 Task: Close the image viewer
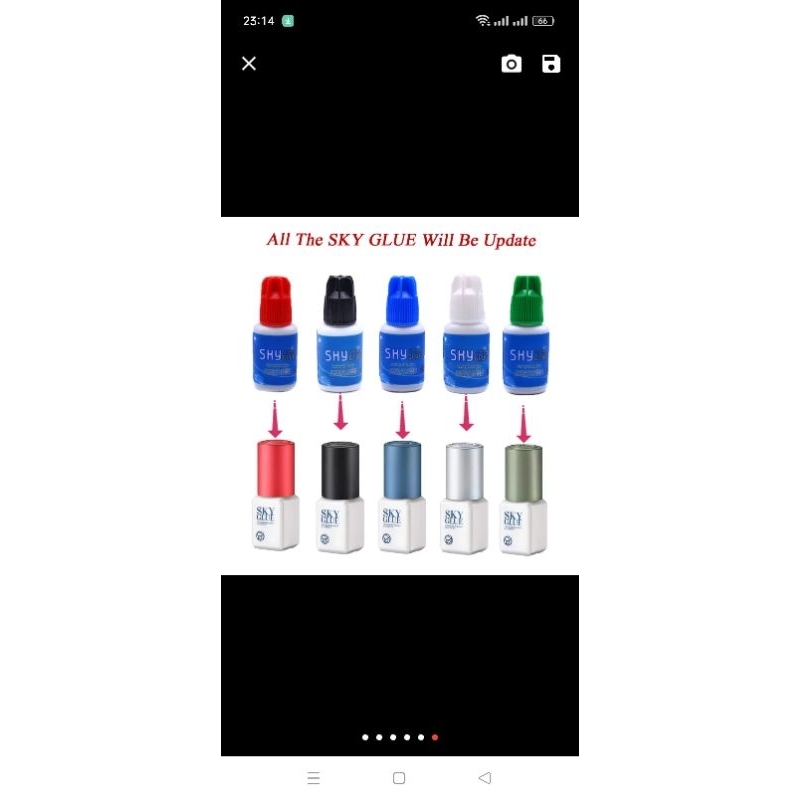tap(249, 64)
